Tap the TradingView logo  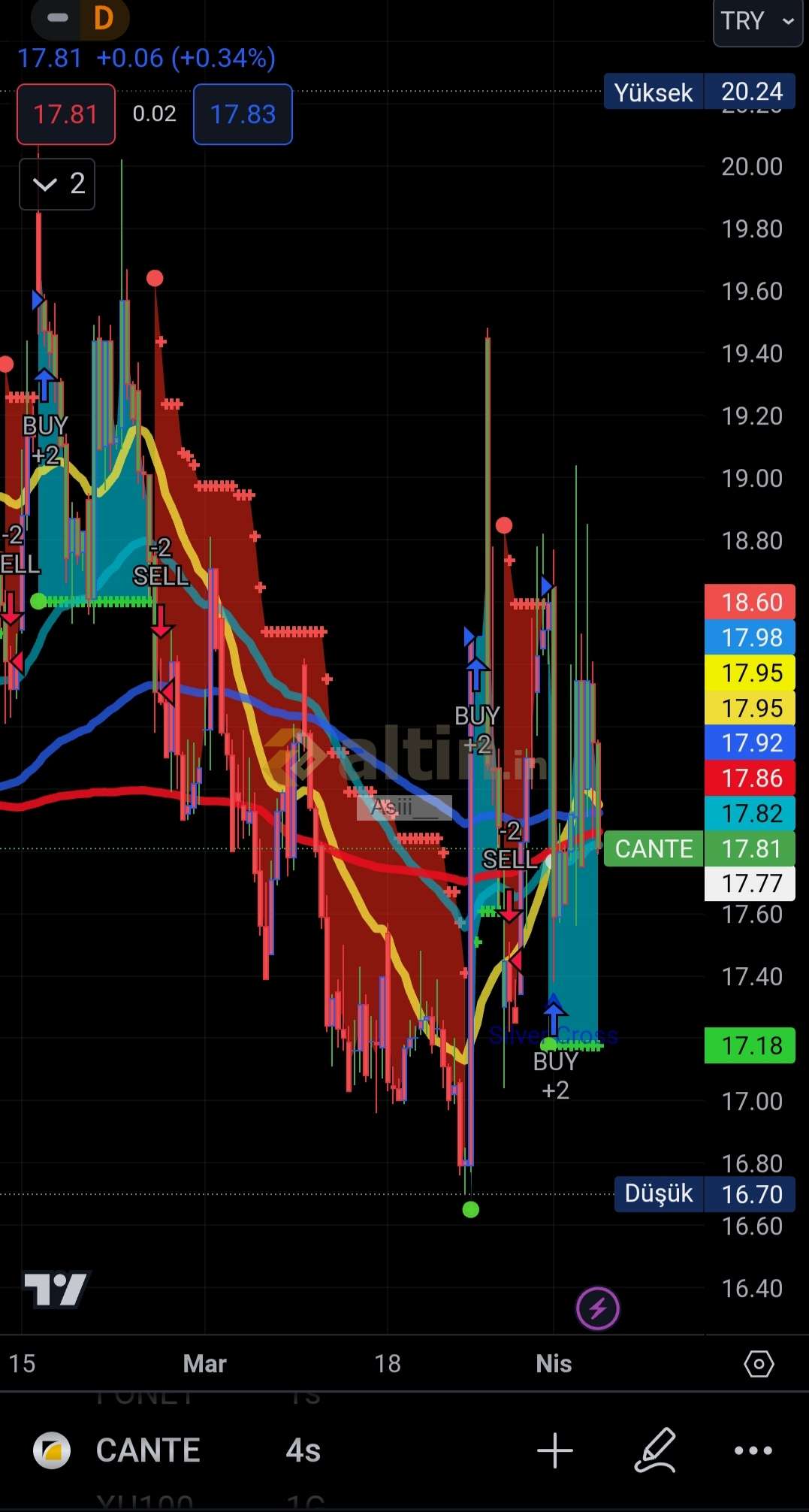[x=56, y=1290]
